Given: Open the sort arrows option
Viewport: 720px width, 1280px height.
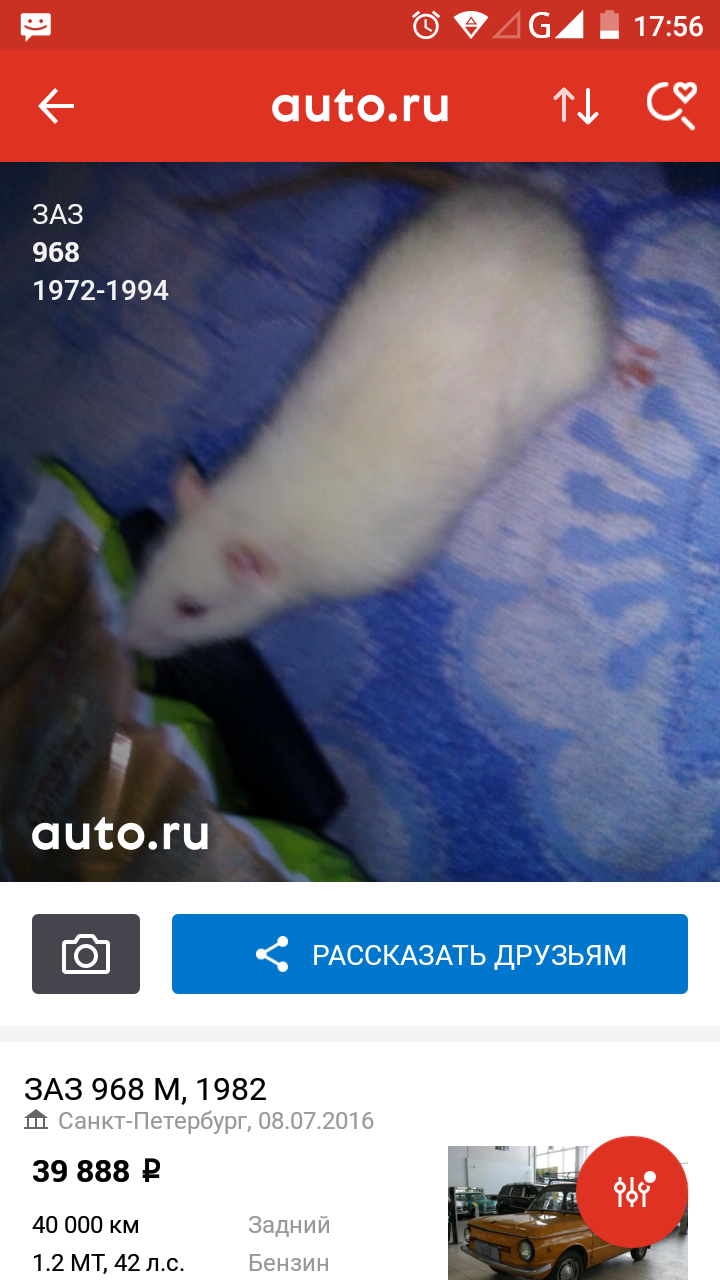Looking at the screenshot, I should click(x=576, y=106).
